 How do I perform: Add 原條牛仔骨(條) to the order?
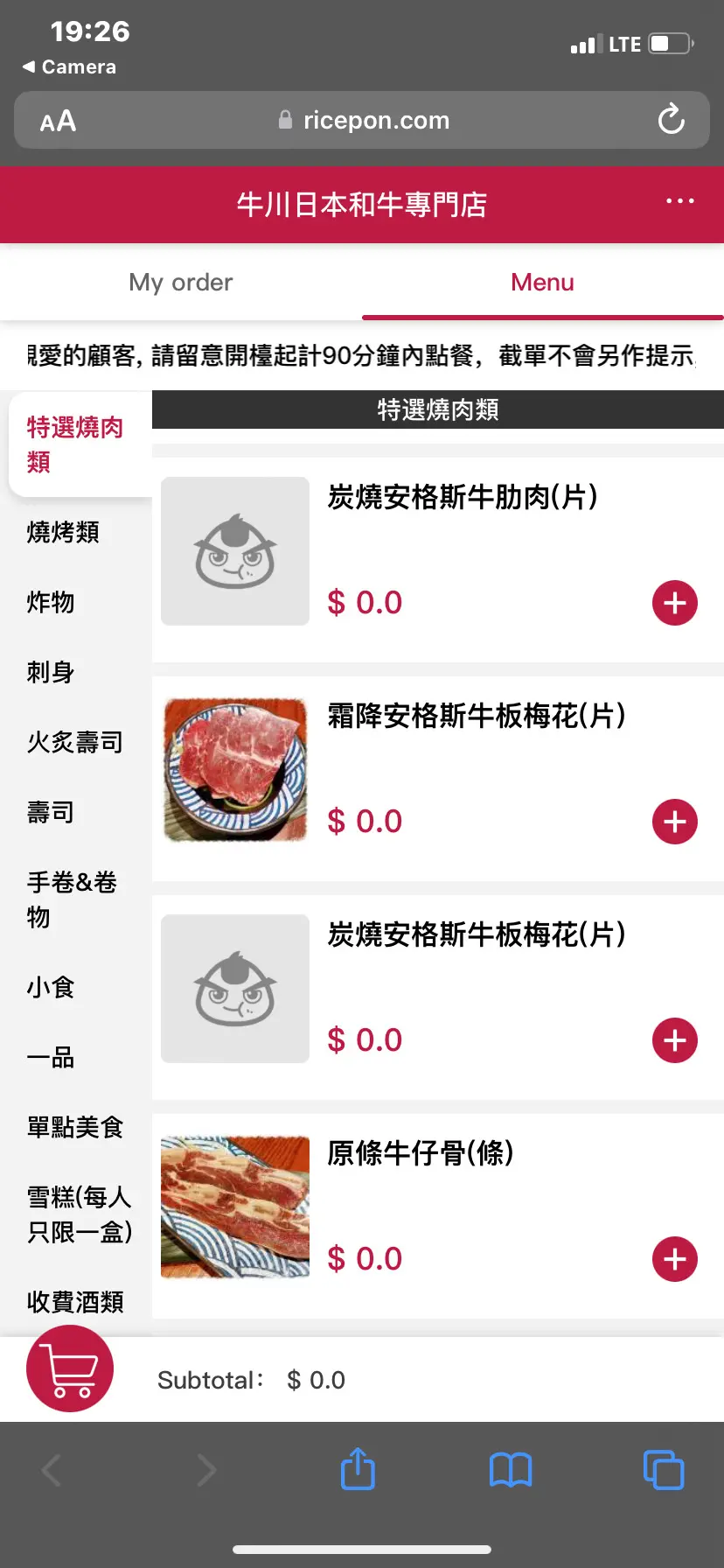click(x=674, y=1259)
